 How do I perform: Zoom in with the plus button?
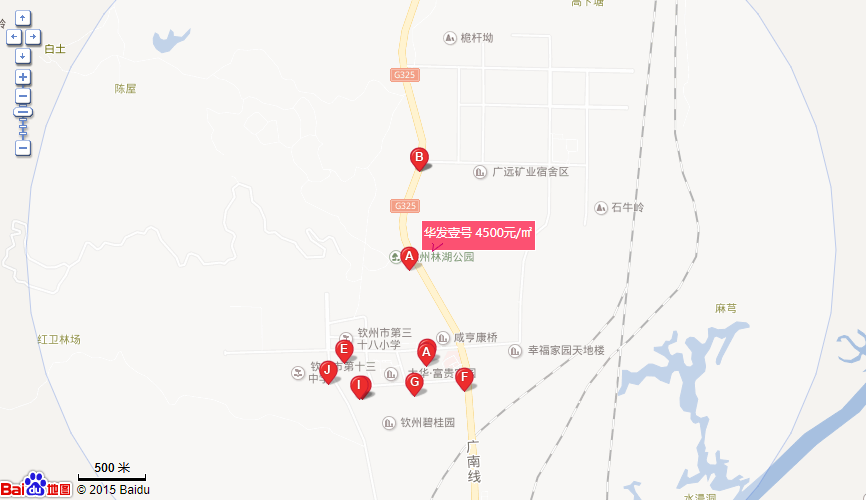coord(23,77)
